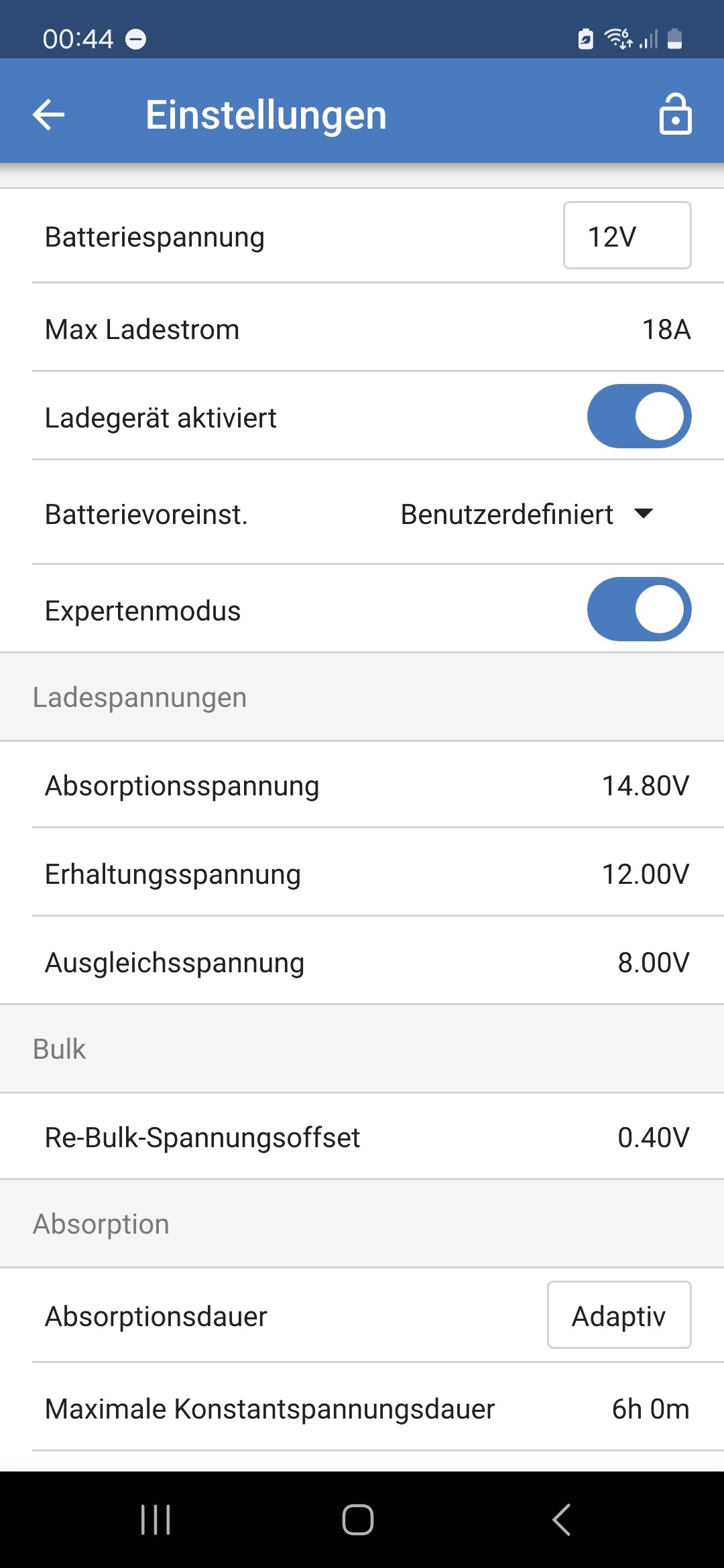Open the Erhaltungsspannung row

362,874
